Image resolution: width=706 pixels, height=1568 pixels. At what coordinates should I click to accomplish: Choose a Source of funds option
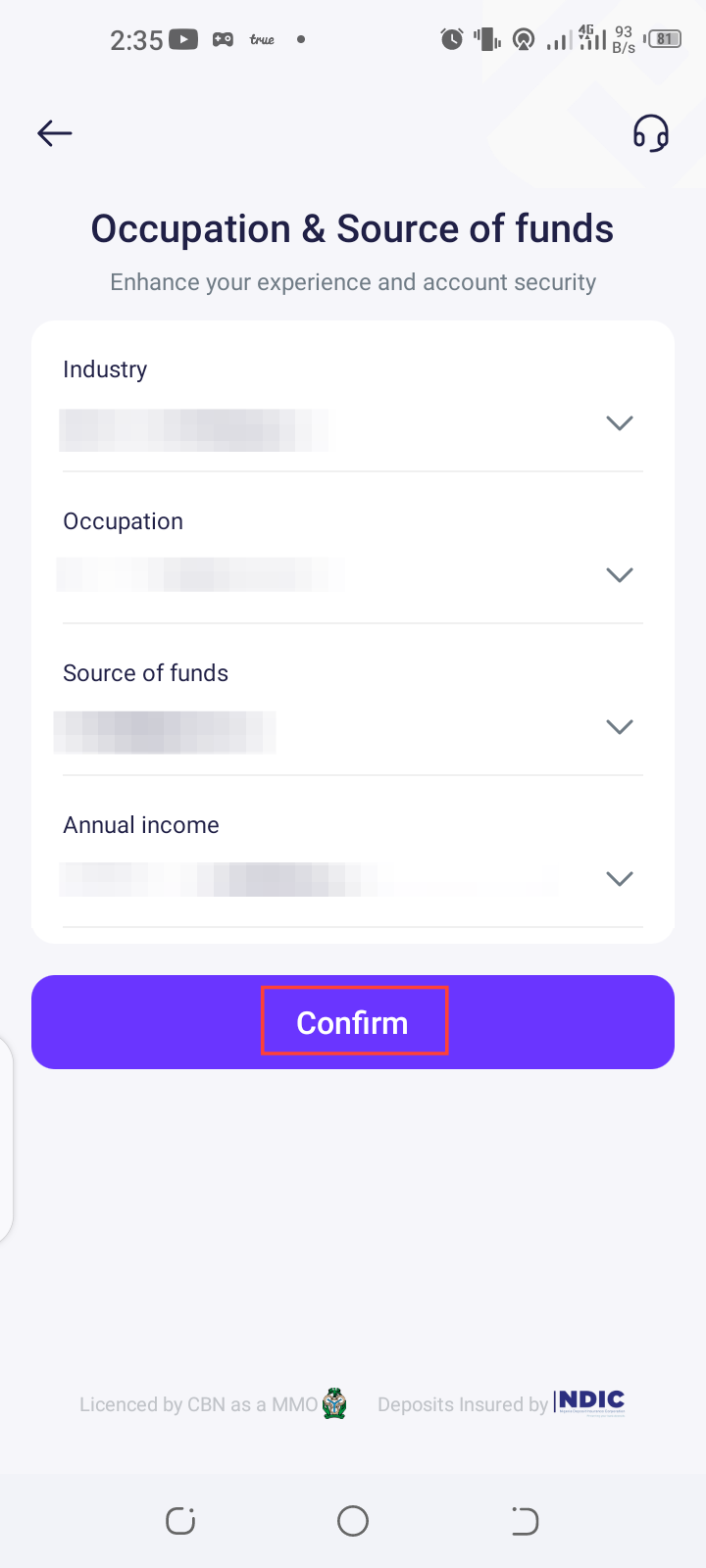(x=619, y=727)
